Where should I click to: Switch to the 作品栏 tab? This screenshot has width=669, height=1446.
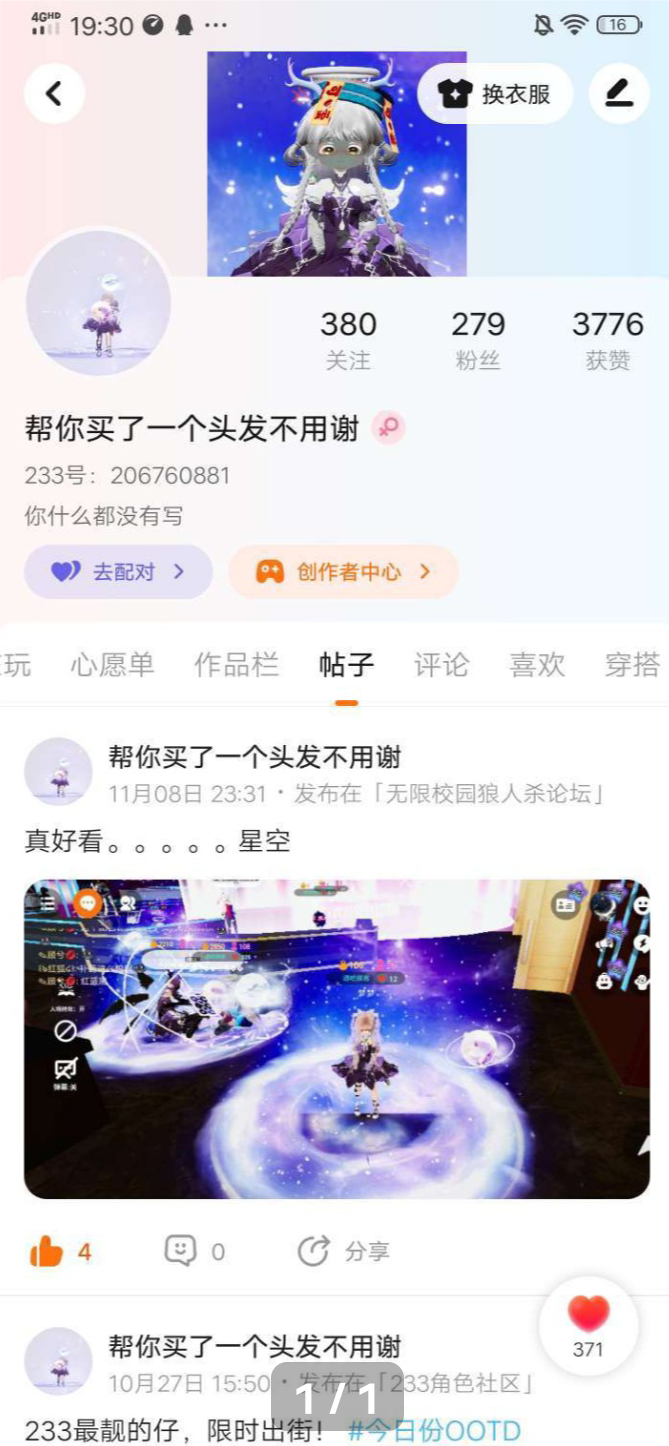tap(236, 665)
